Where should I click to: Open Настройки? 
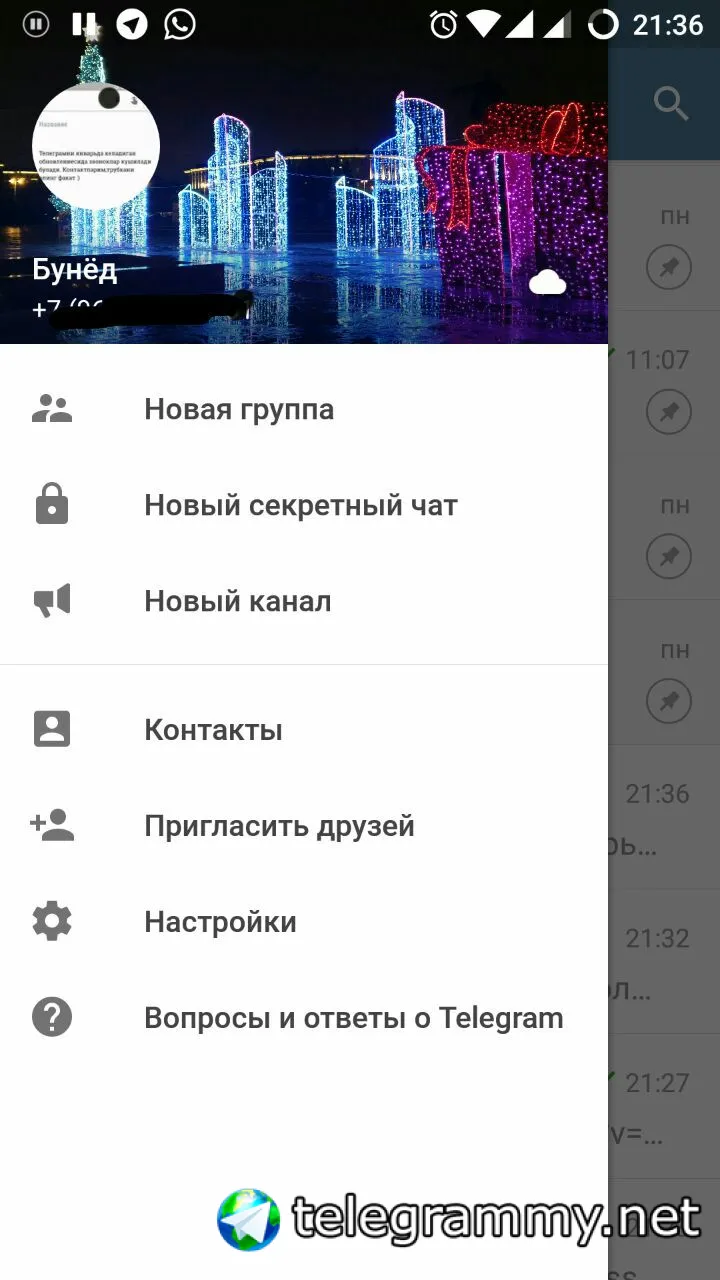tap(220, 921)
